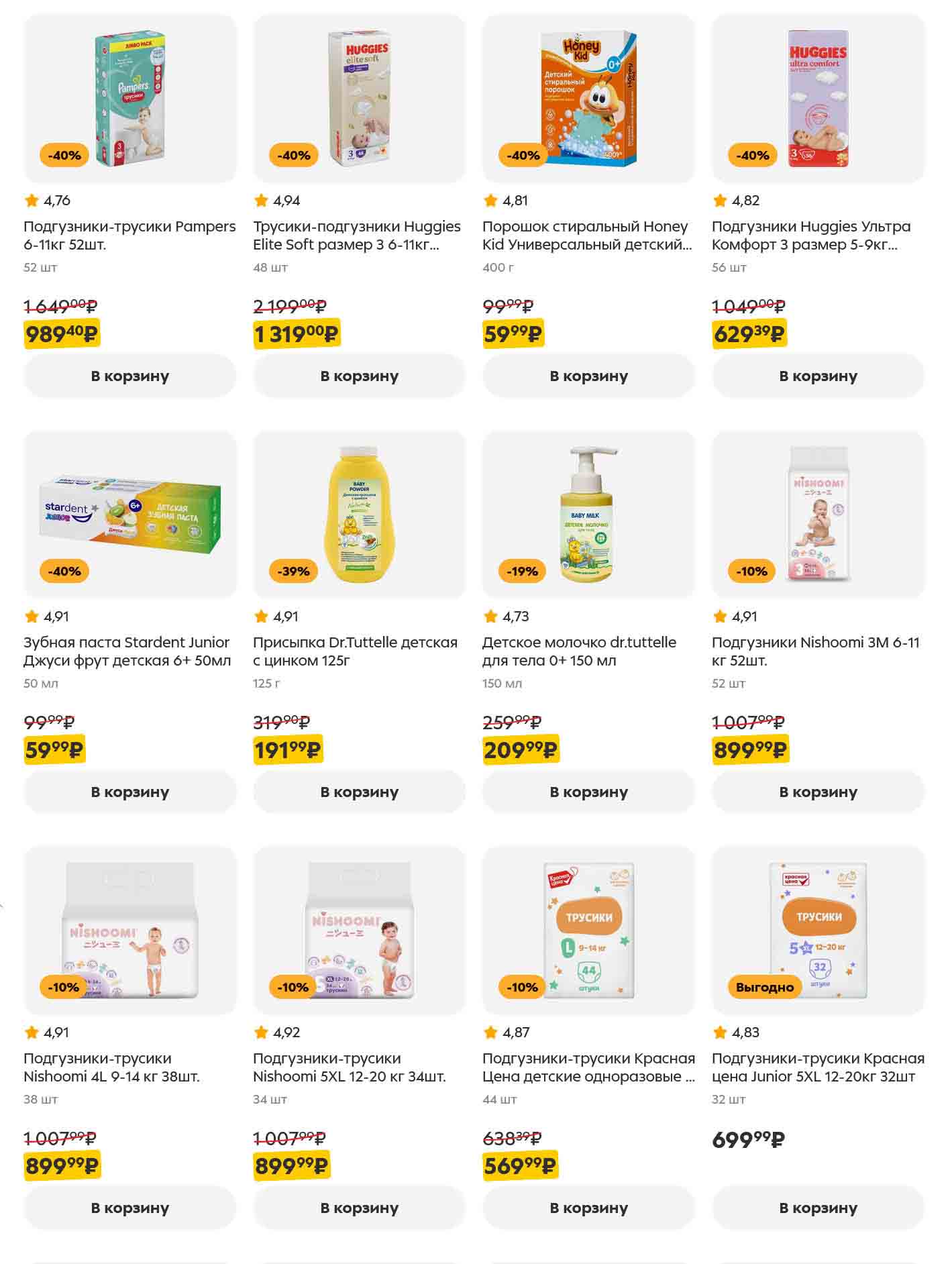Open Honey Kid порошок product card
The height and width of the screenshot is (1264, 952).
coord(587,235)
